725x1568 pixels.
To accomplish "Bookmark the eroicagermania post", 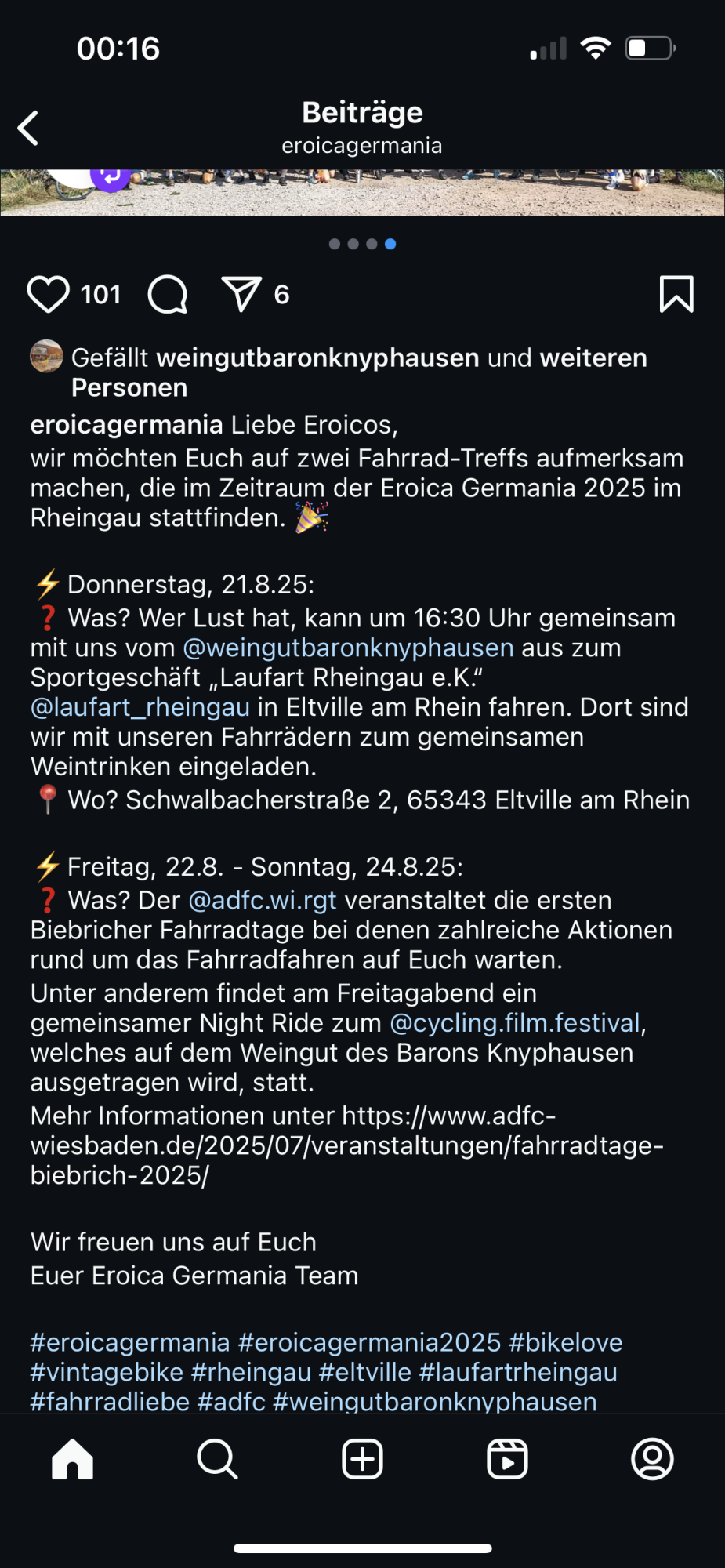I will click(676, 295).
